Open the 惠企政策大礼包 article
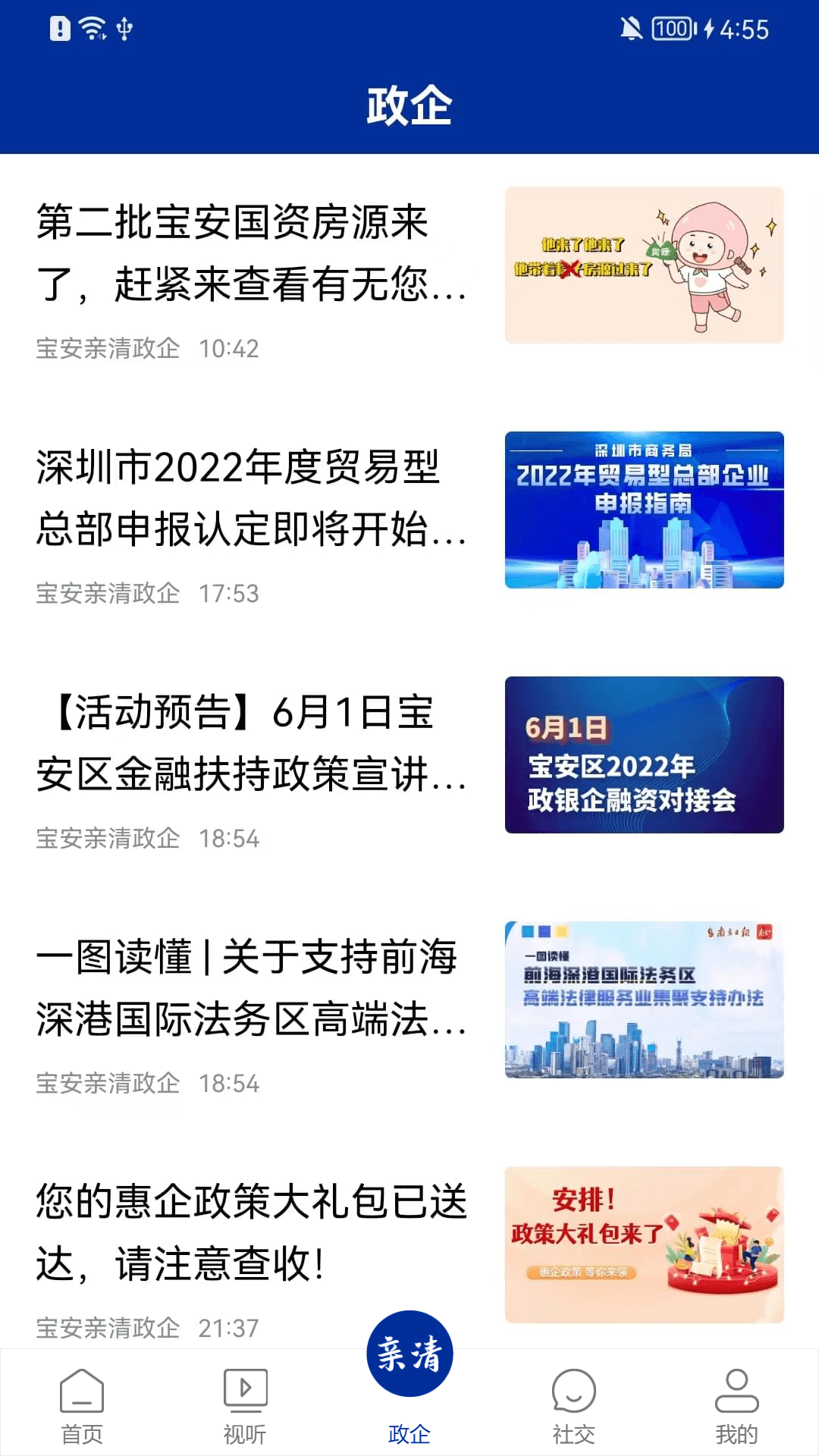Image resolution: width=819 pixels, height=1456 pixels. pyautogui.click(x=252, y=1233)
